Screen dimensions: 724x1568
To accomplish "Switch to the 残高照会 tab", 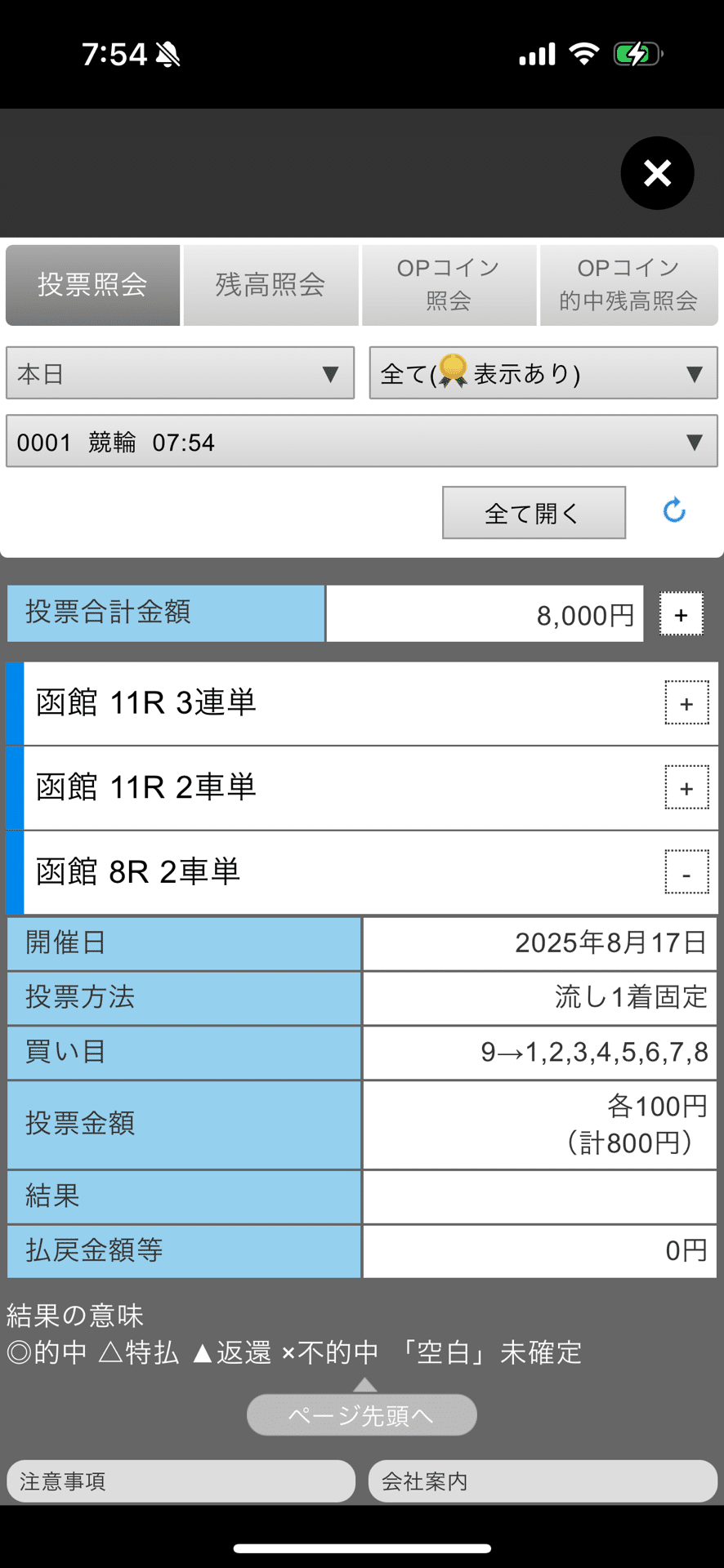I will (x=270, y=285).
